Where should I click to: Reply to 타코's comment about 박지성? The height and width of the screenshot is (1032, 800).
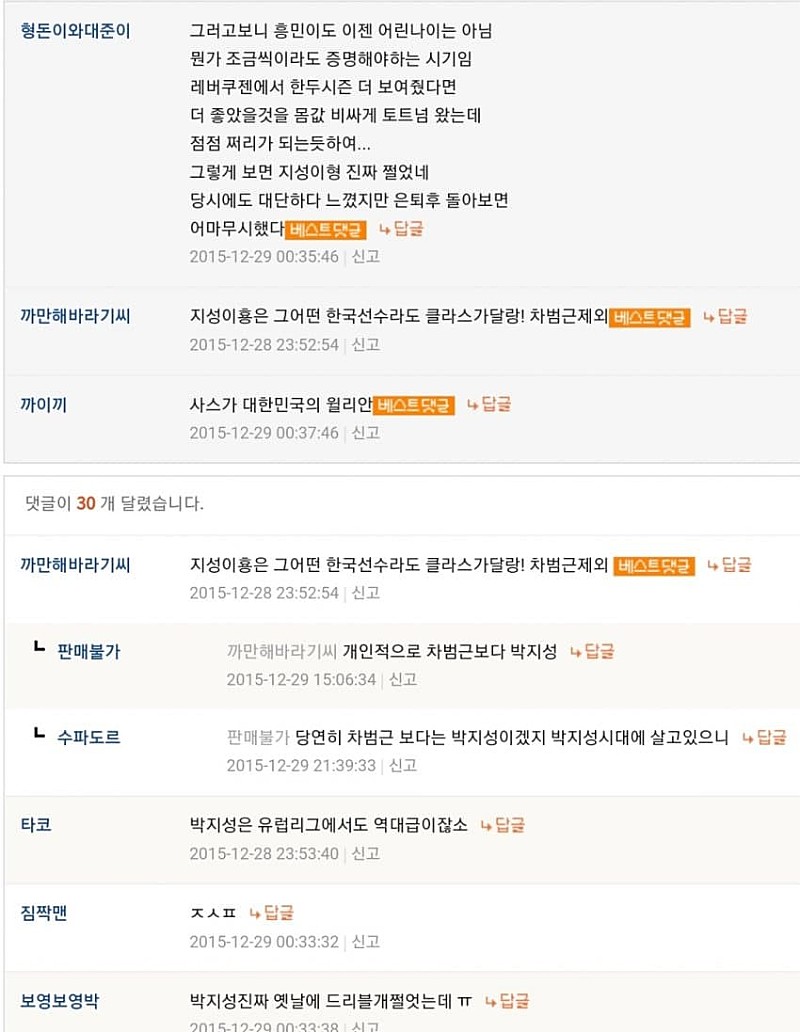503,826
